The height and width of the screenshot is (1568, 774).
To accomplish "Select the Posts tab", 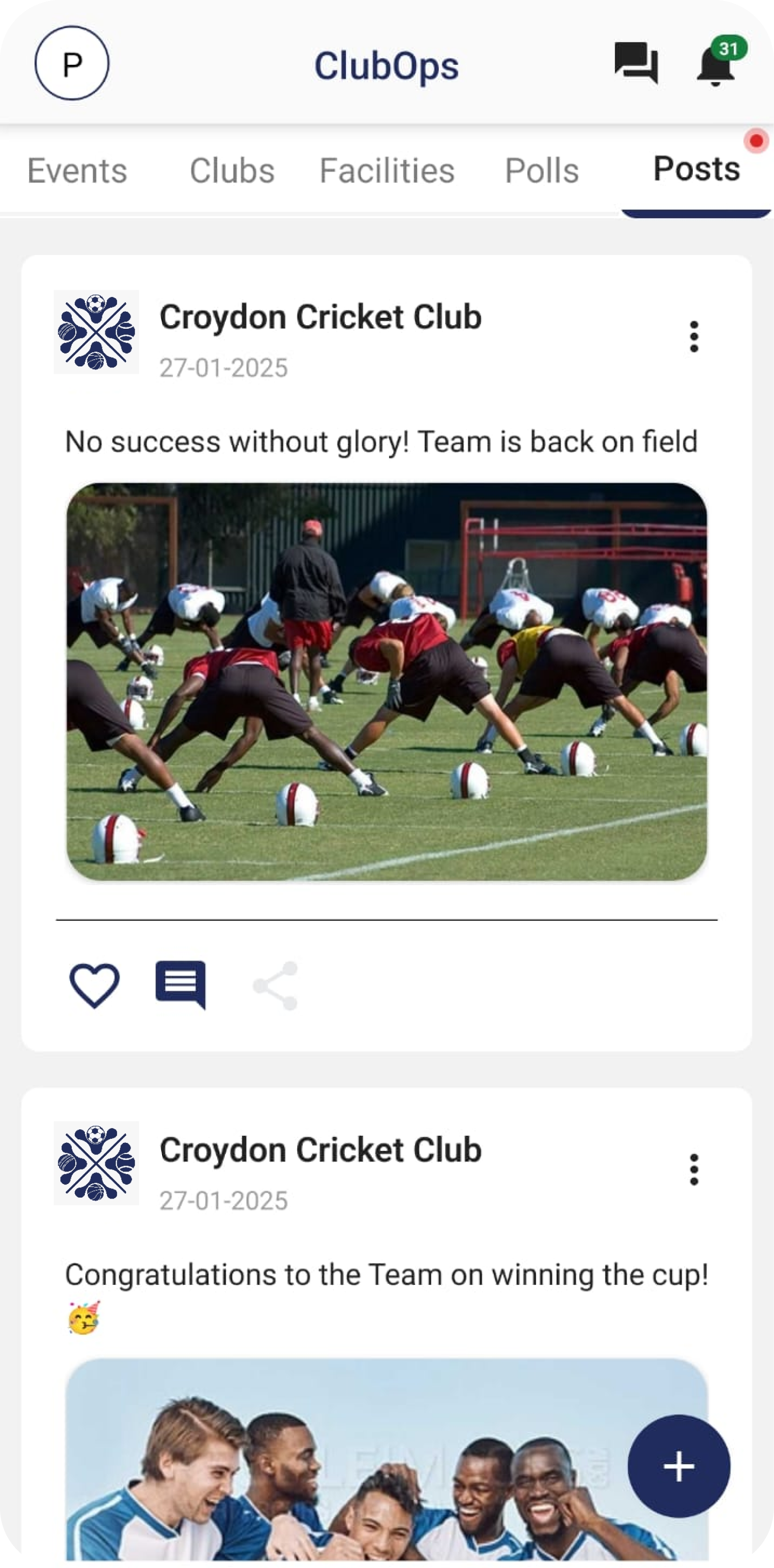I will click(696, 169).
